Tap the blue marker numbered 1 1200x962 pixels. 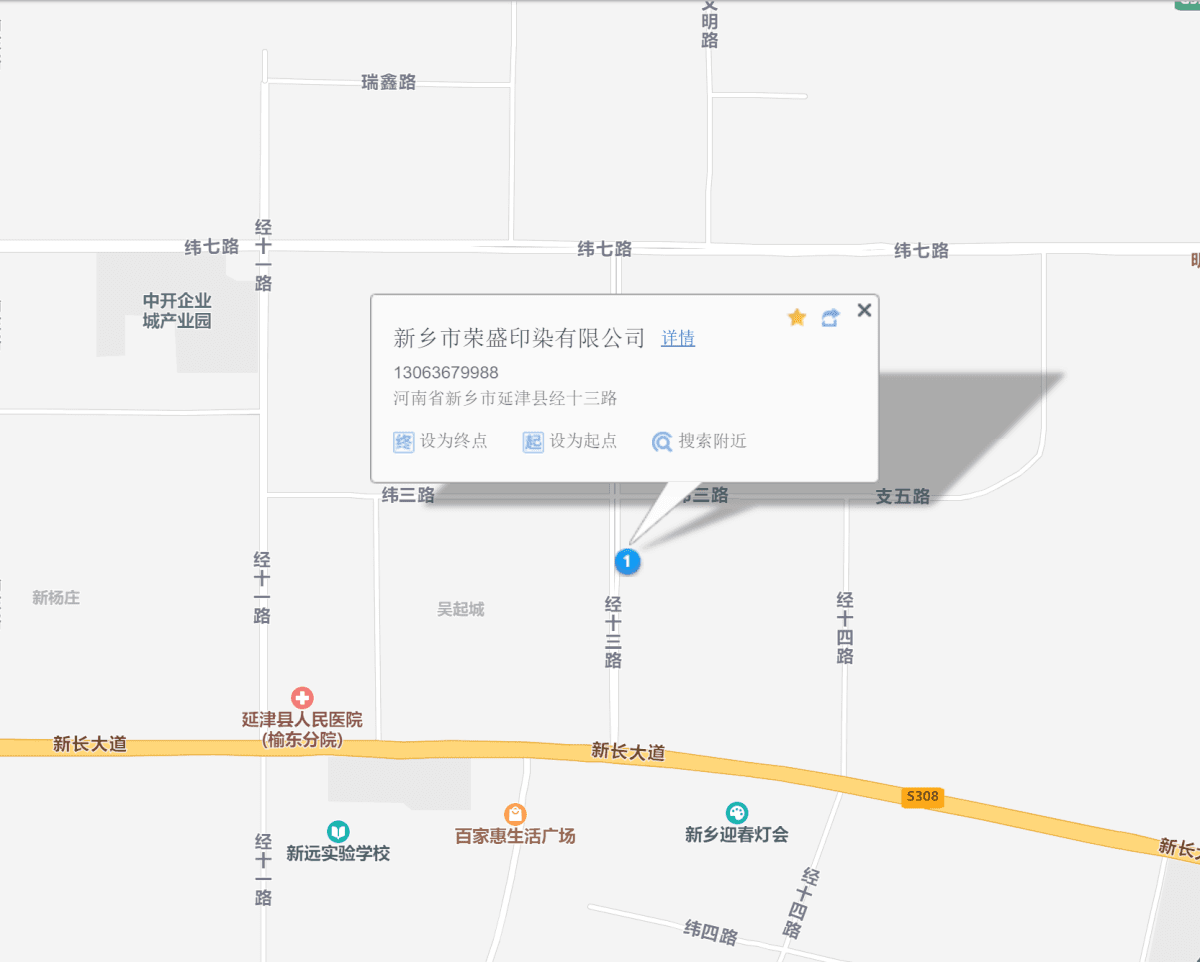click(x=627, y=562)
